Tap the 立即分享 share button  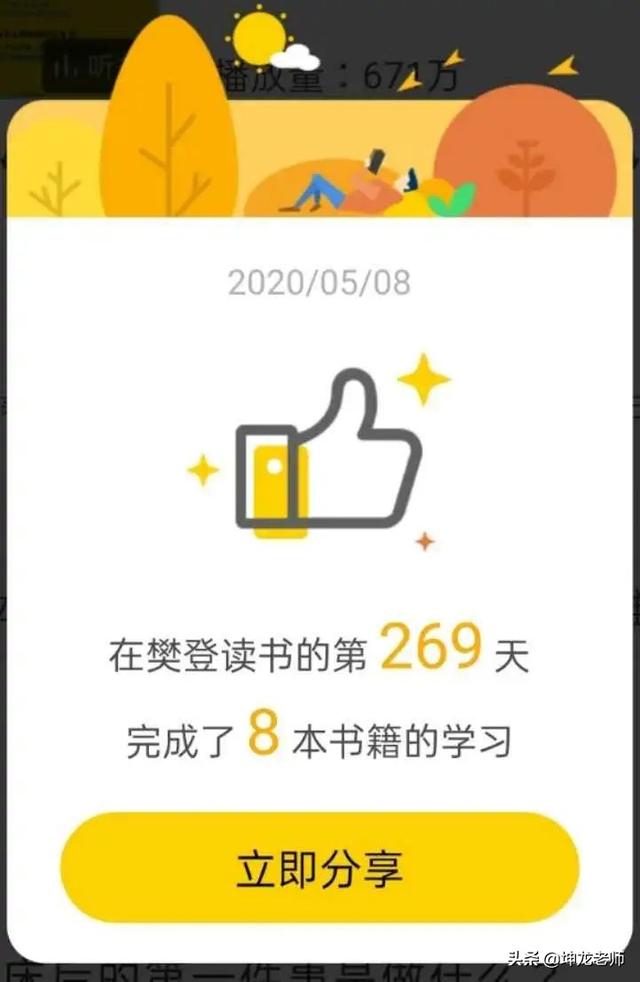click(x=320, y=867)
